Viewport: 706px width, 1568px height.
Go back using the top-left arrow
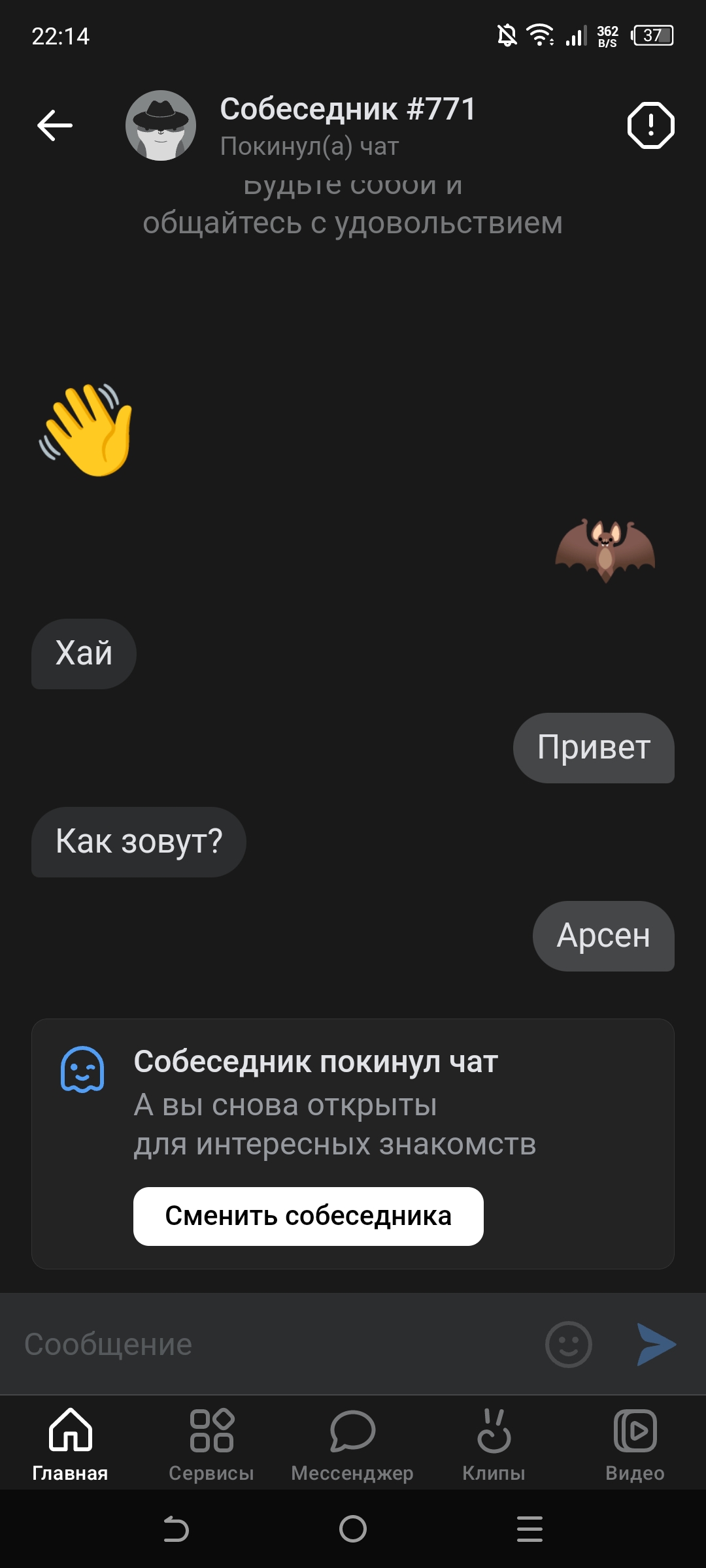(x=55, y=125)
